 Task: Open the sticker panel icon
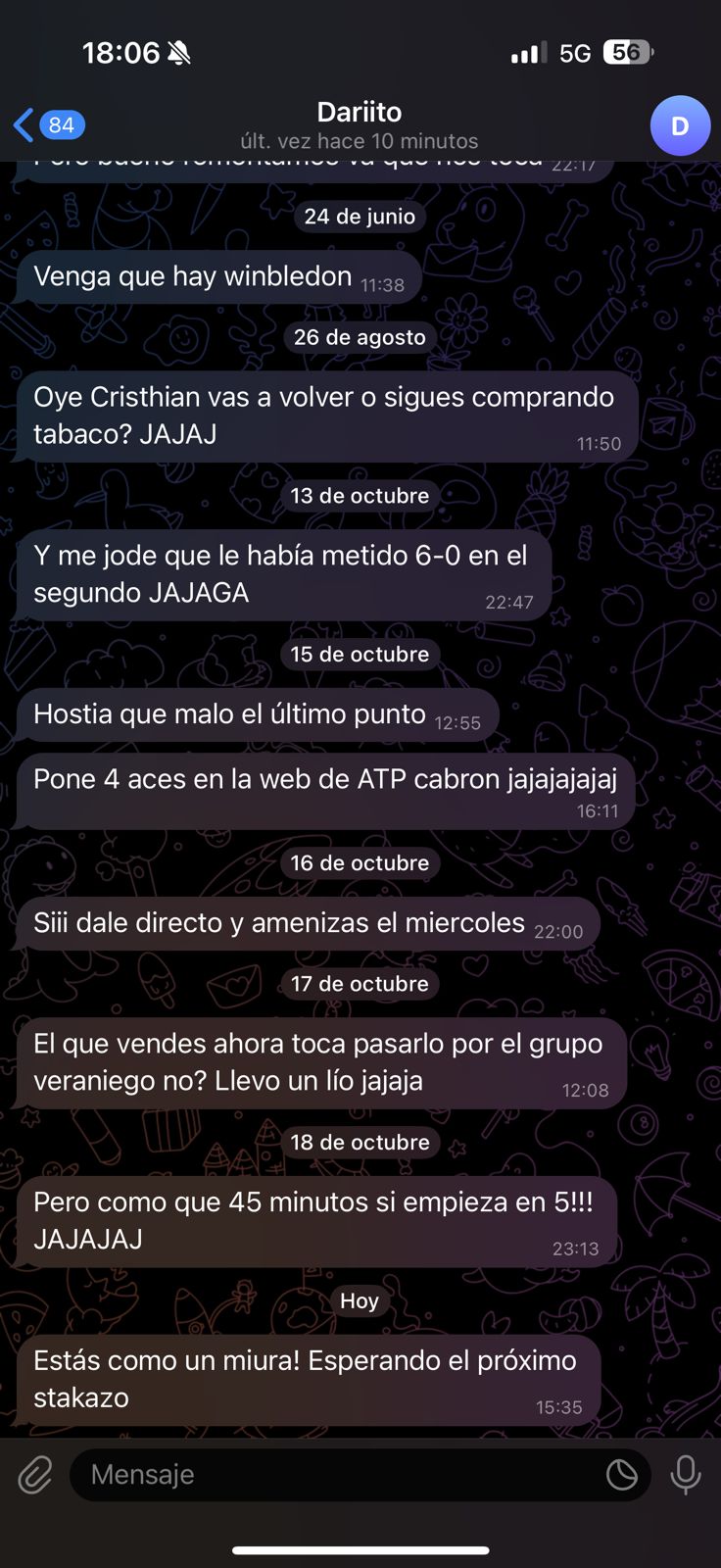[621, 1474]
